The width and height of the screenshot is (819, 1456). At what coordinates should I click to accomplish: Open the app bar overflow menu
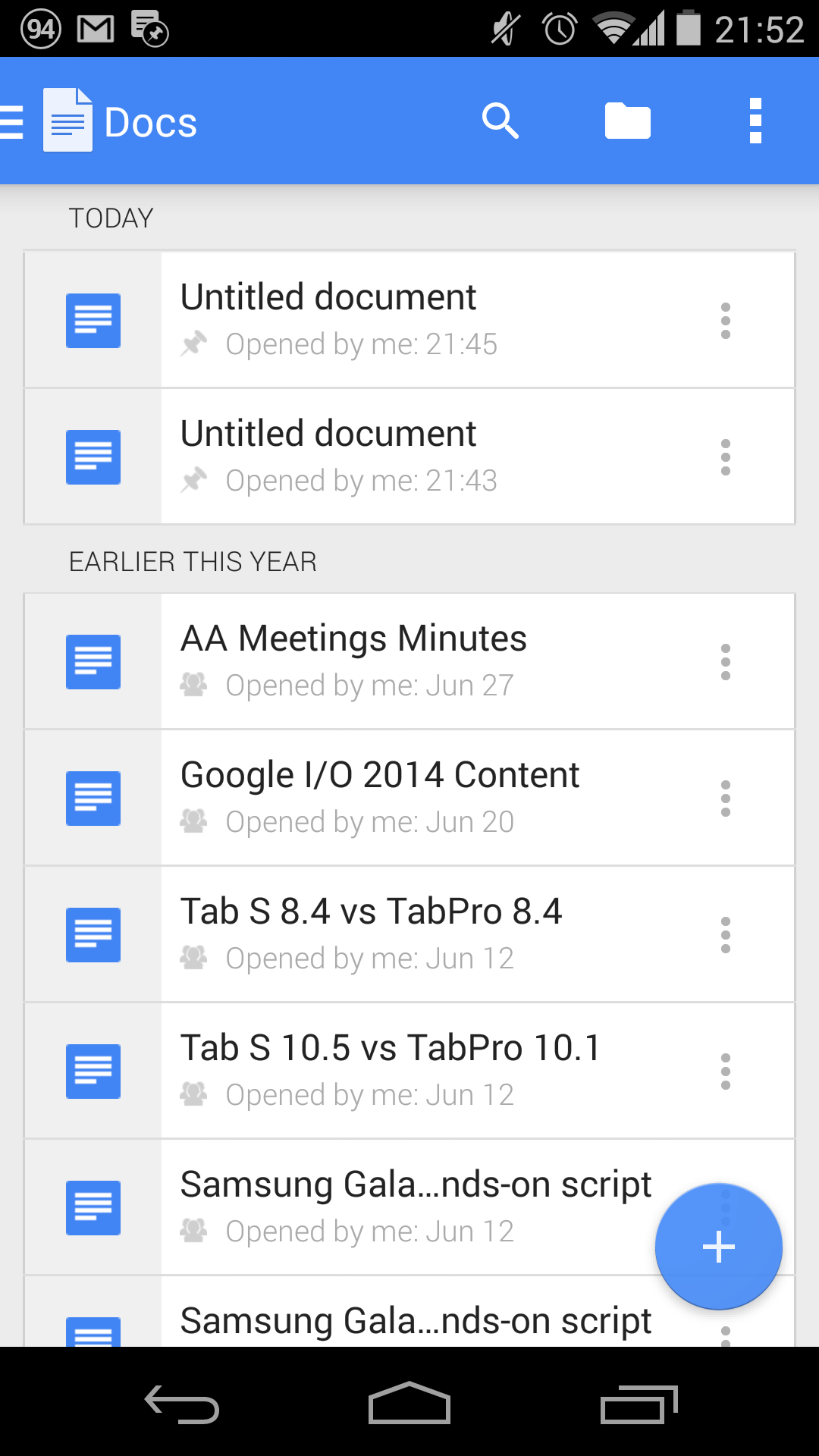755,121
